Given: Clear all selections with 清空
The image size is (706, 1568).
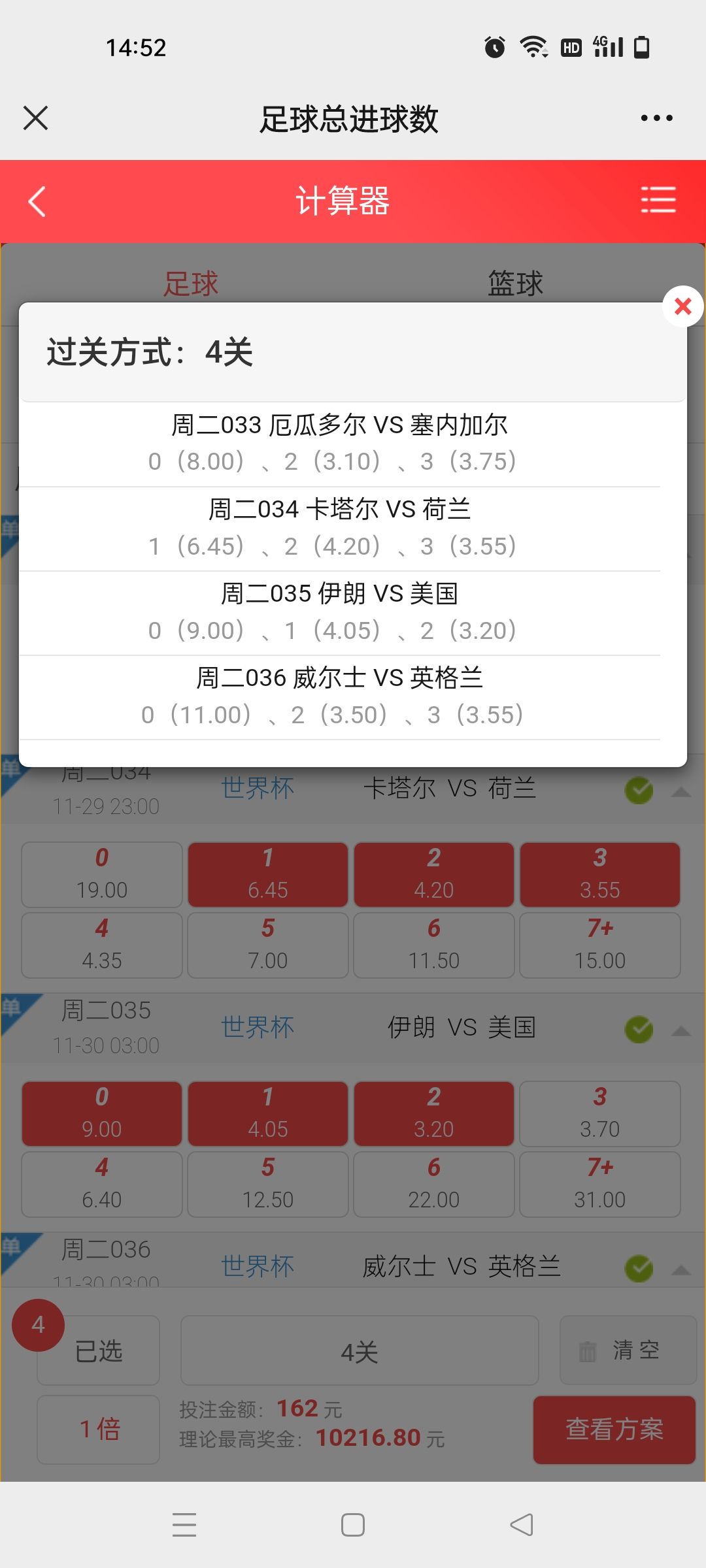Looking at the screenshot, I should point(628,1350).
